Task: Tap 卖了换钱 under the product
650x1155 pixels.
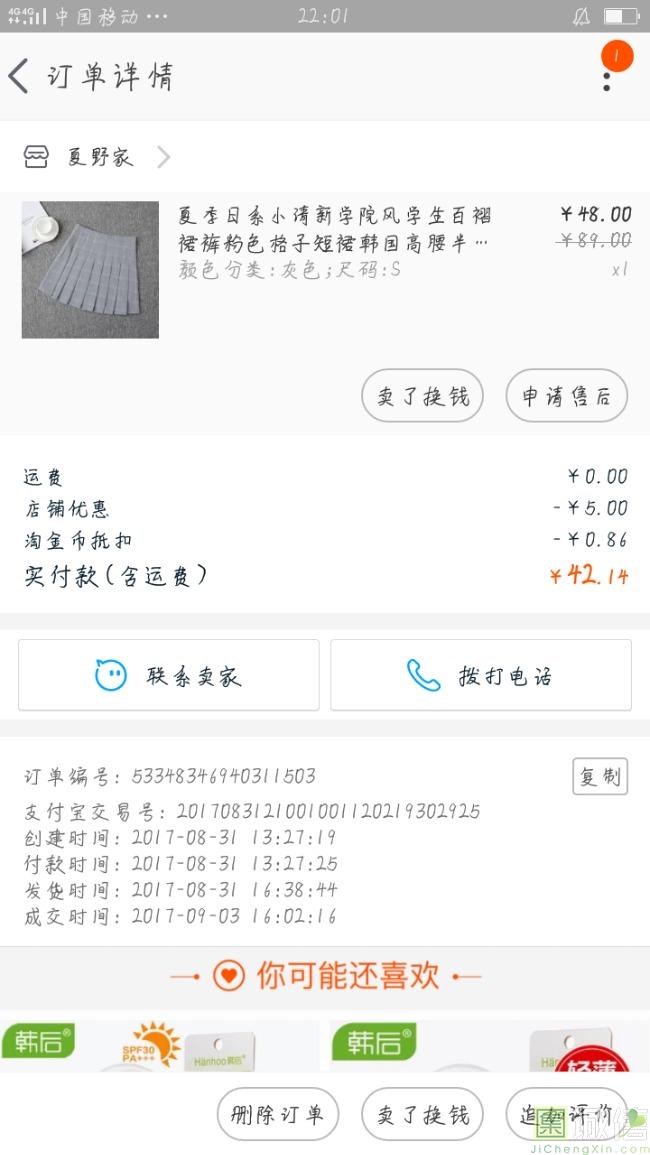Action: point(422,396)
